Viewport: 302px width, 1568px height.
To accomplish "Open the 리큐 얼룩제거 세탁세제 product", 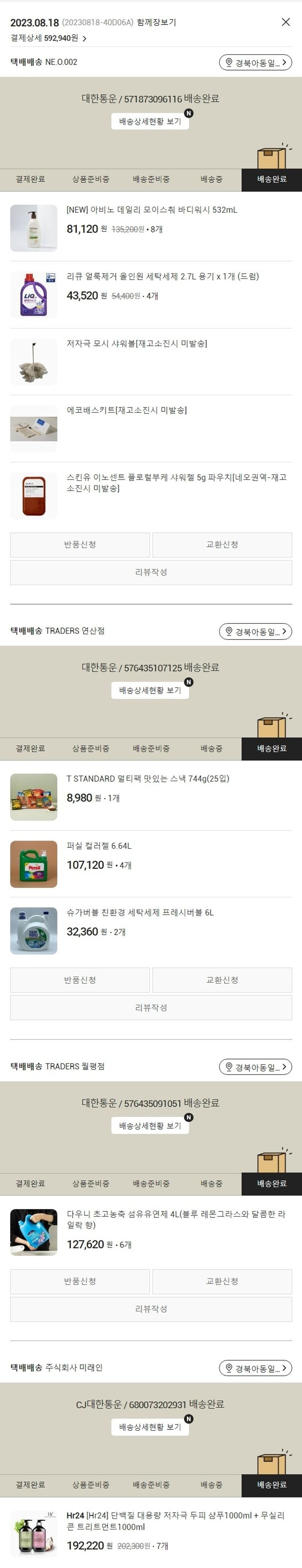I will tap(162, 276).
